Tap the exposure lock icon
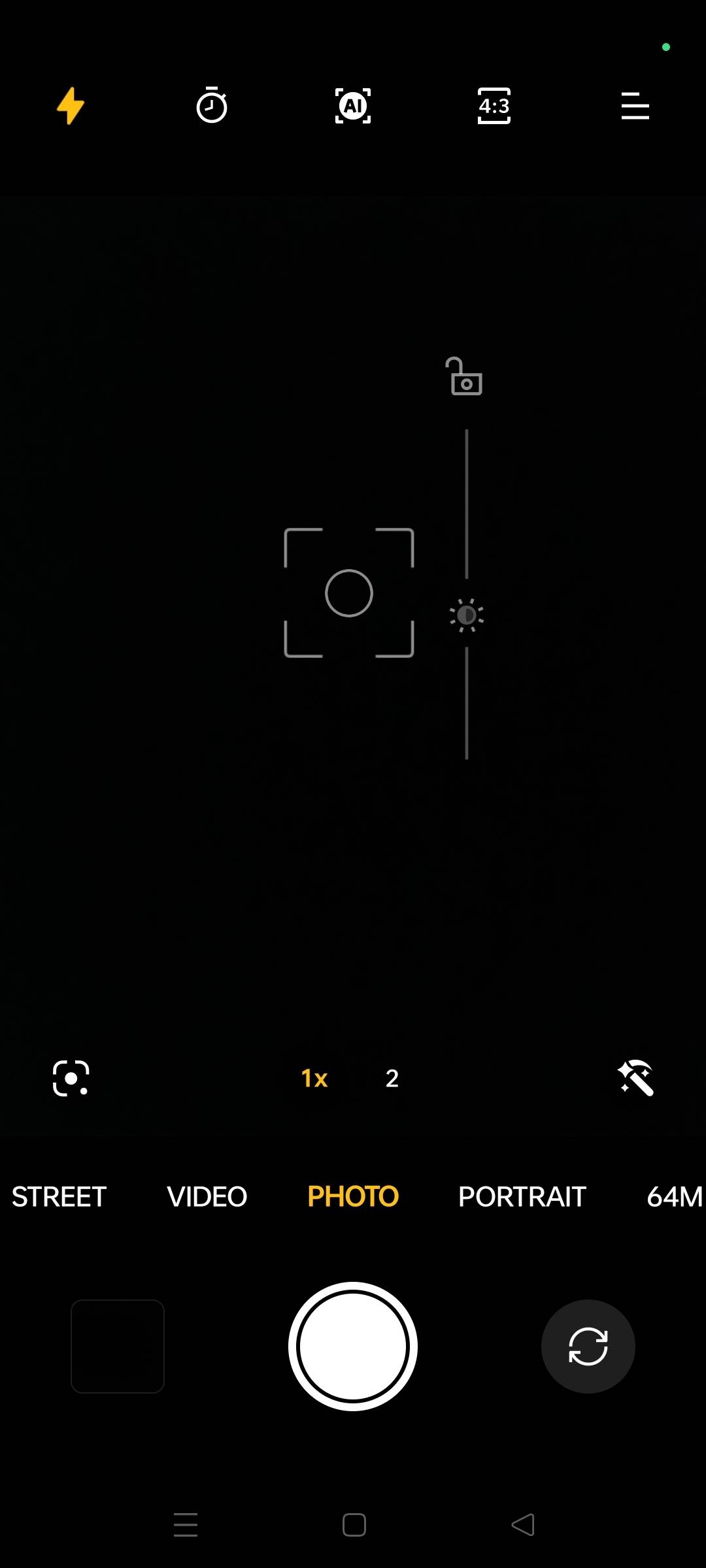This screenshot has height=1568, width=706. (465, 377)
